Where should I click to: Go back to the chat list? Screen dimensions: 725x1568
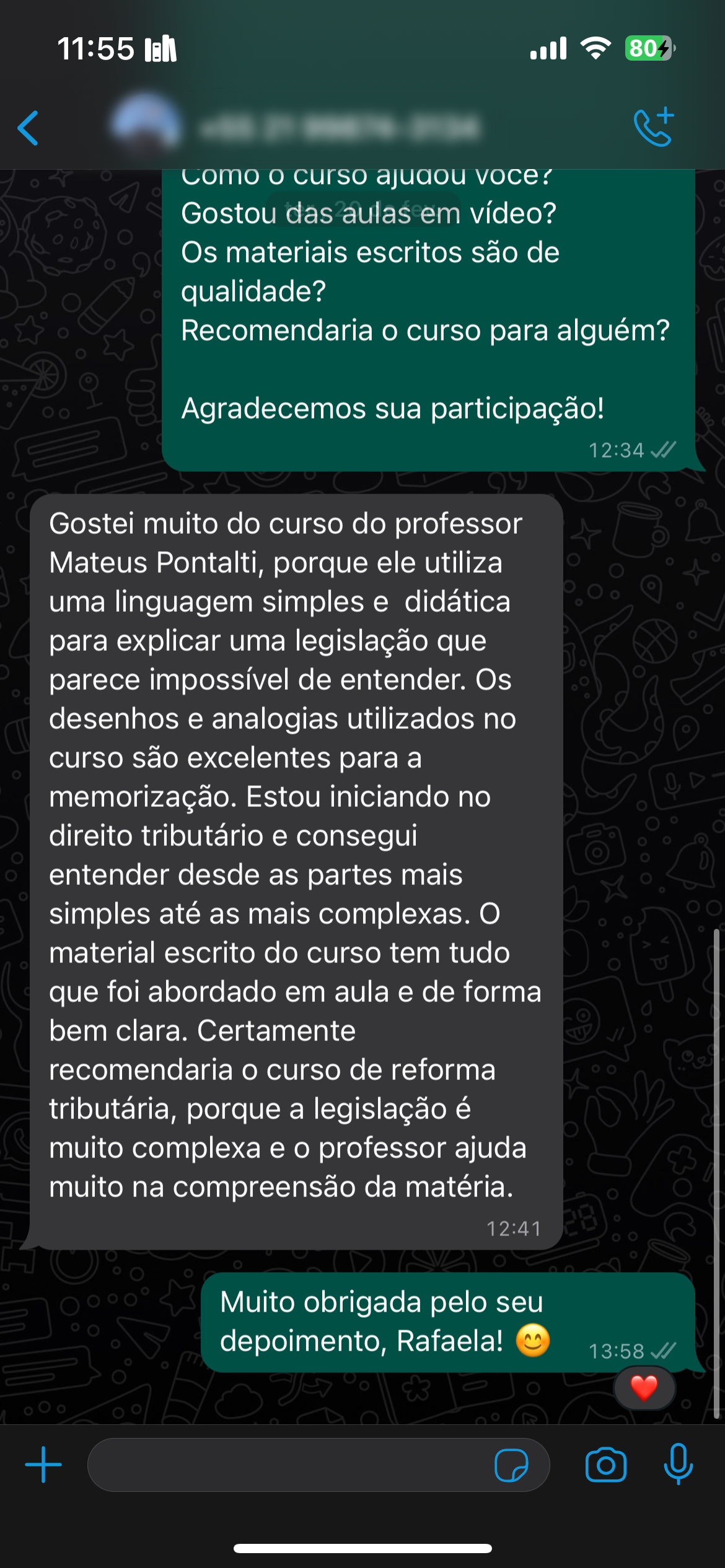pyautogui.click(x=29, y=128)
